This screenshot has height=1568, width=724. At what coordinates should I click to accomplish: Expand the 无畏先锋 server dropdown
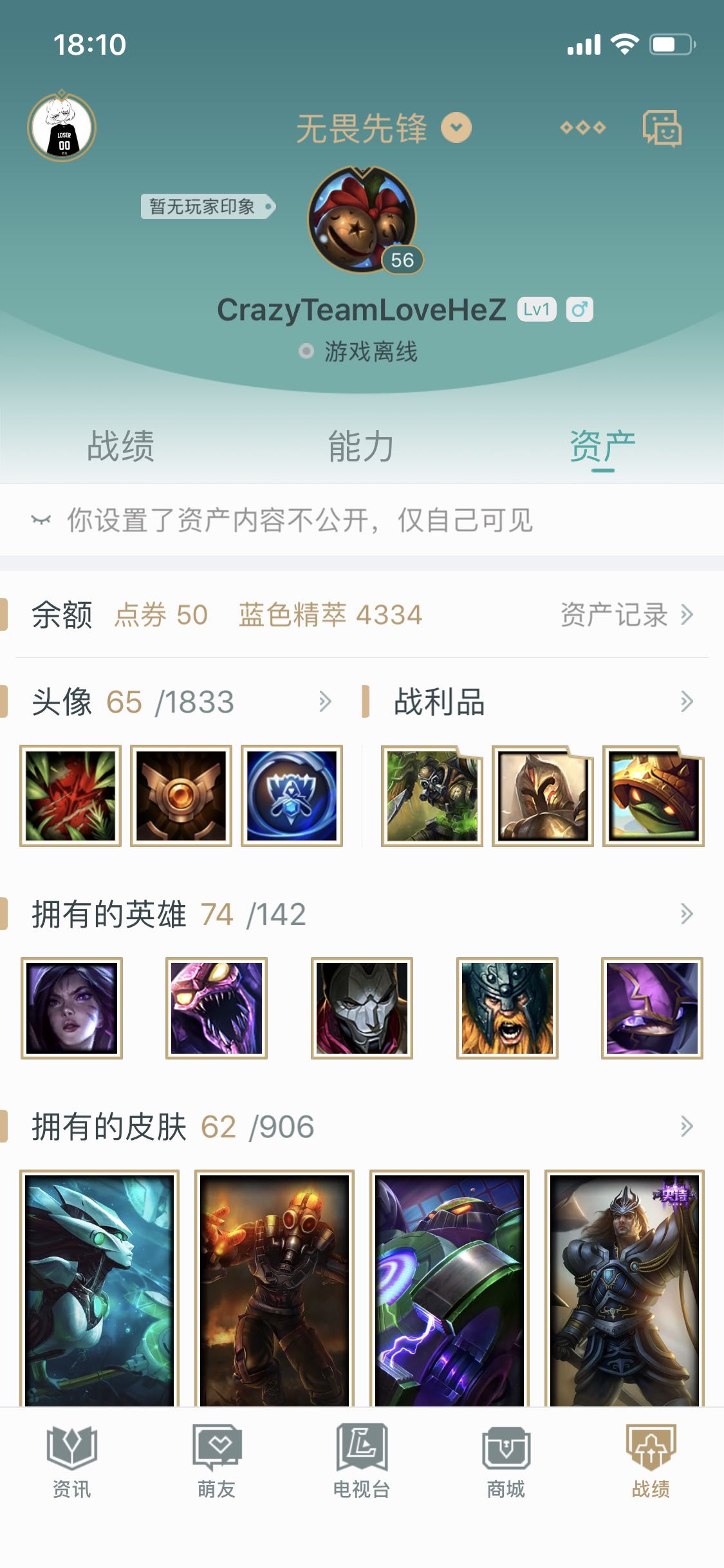coord(456,127)
